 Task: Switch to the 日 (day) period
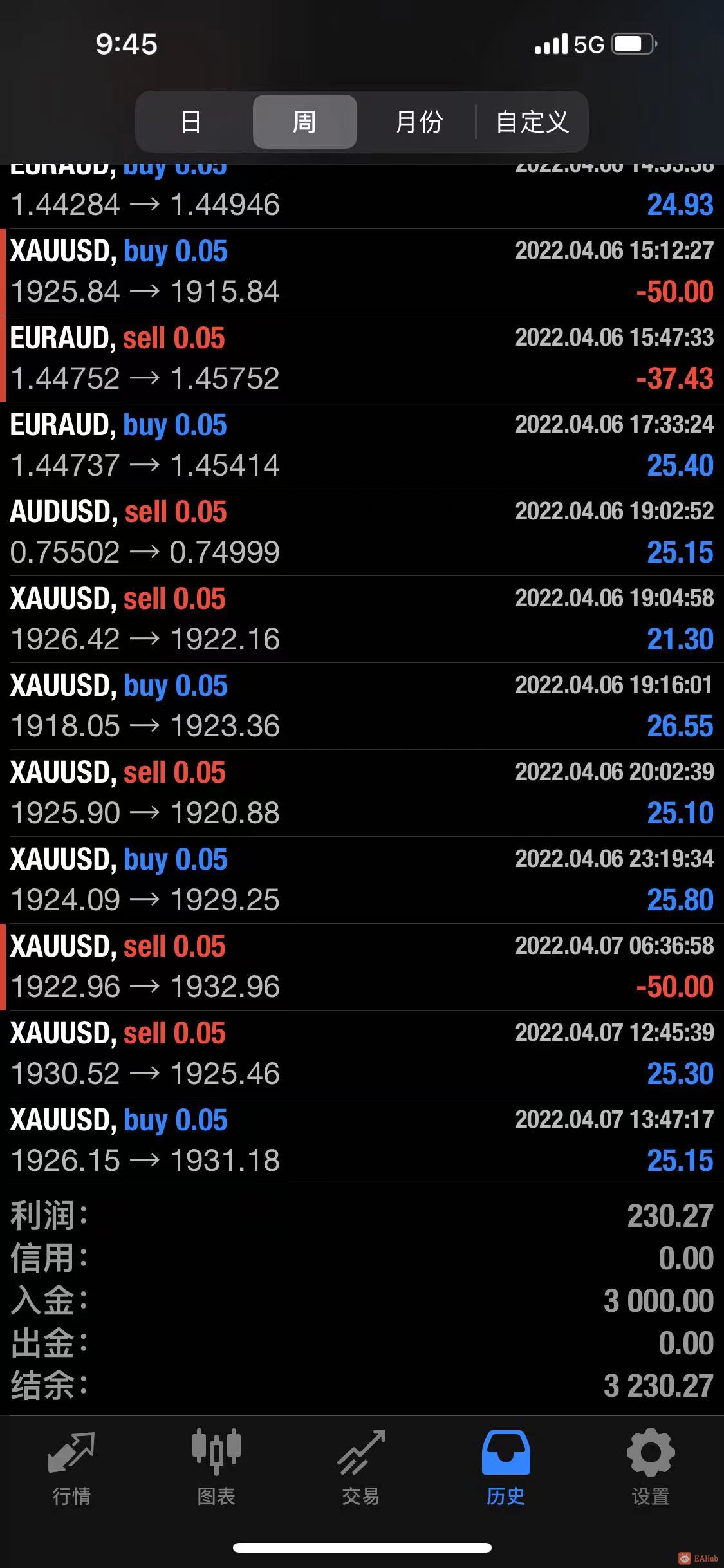[191, 122]
